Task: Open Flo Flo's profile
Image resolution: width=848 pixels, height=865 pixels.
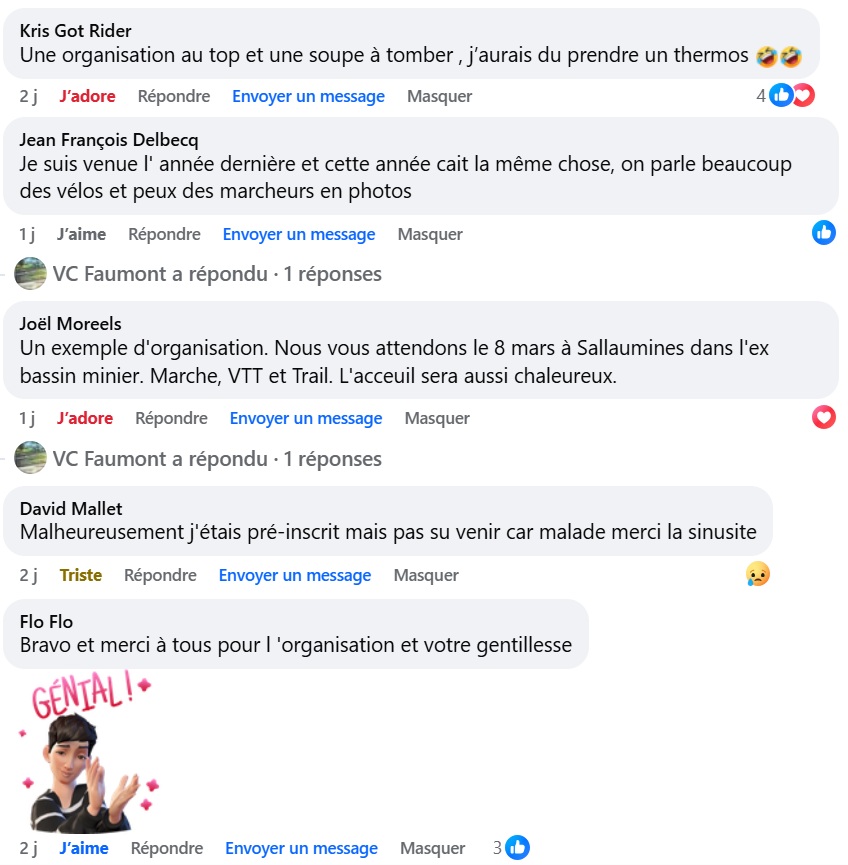Action: tap(46, 622)
